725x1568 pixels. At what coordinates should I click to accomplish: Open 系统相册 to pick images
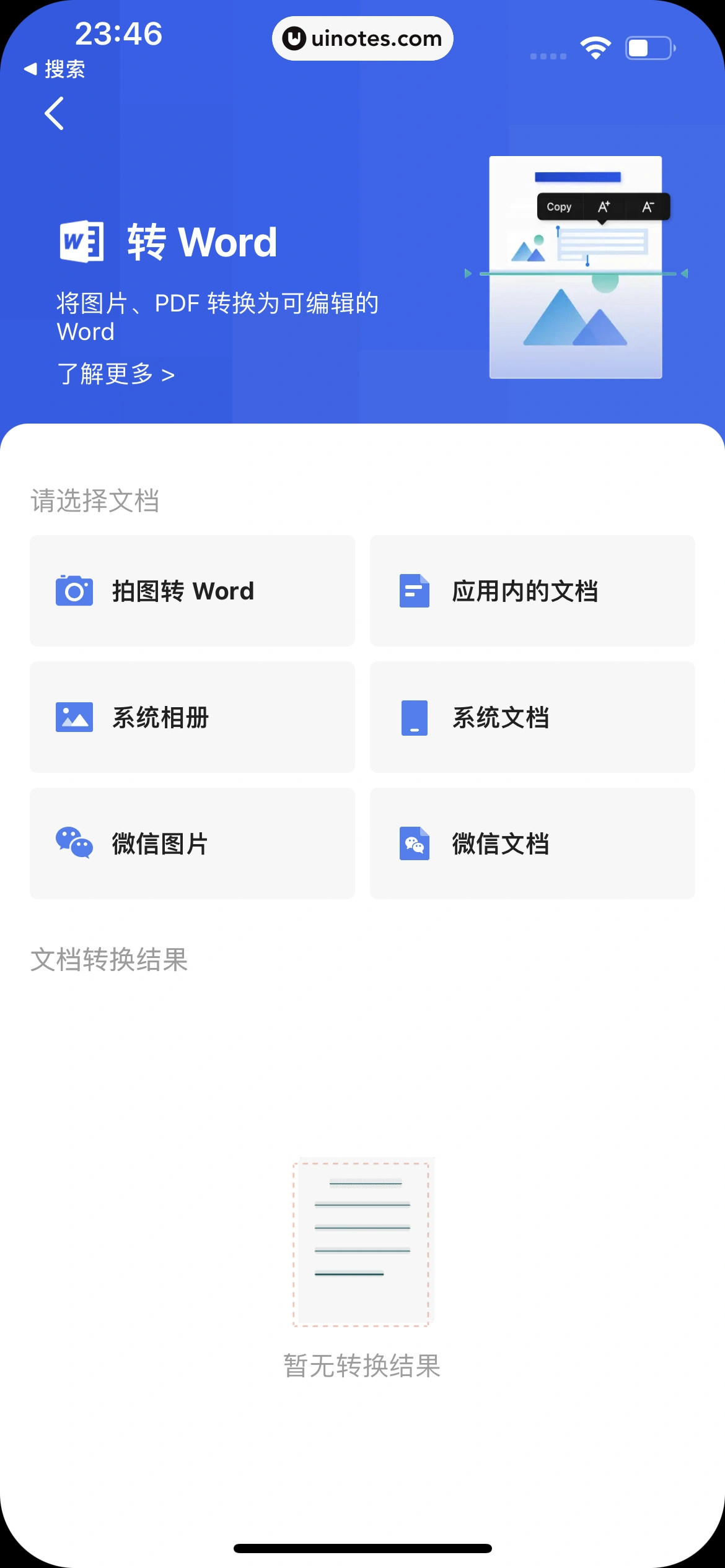pos(192,717)
